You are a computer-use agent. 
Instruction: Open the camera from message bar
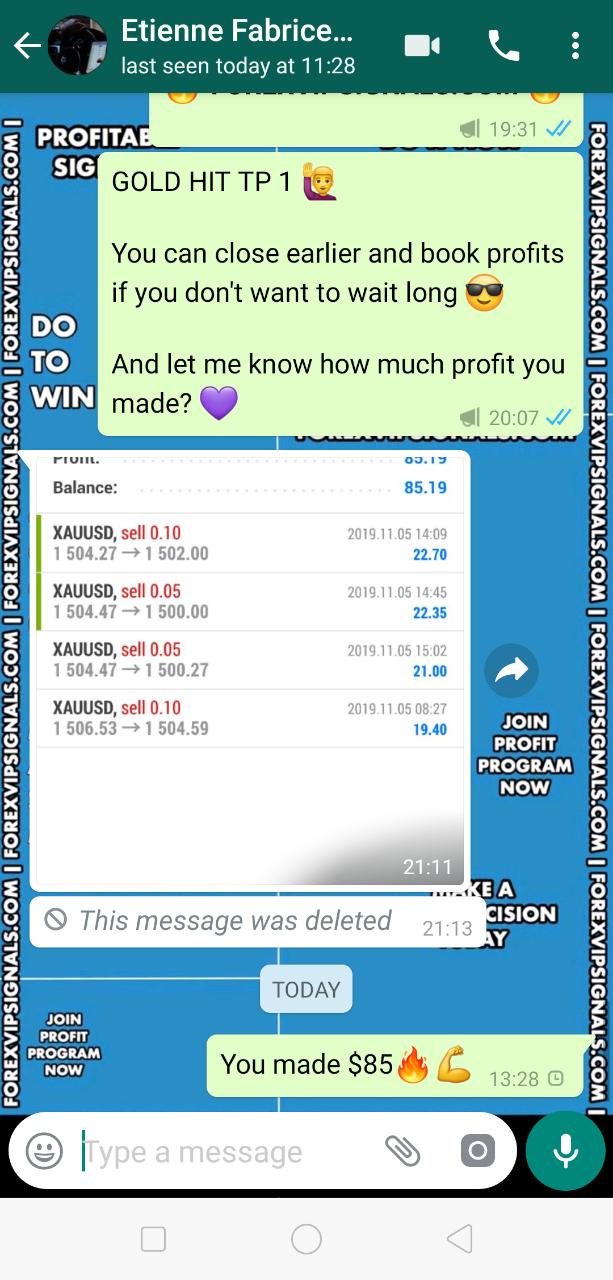point(477,1151)
